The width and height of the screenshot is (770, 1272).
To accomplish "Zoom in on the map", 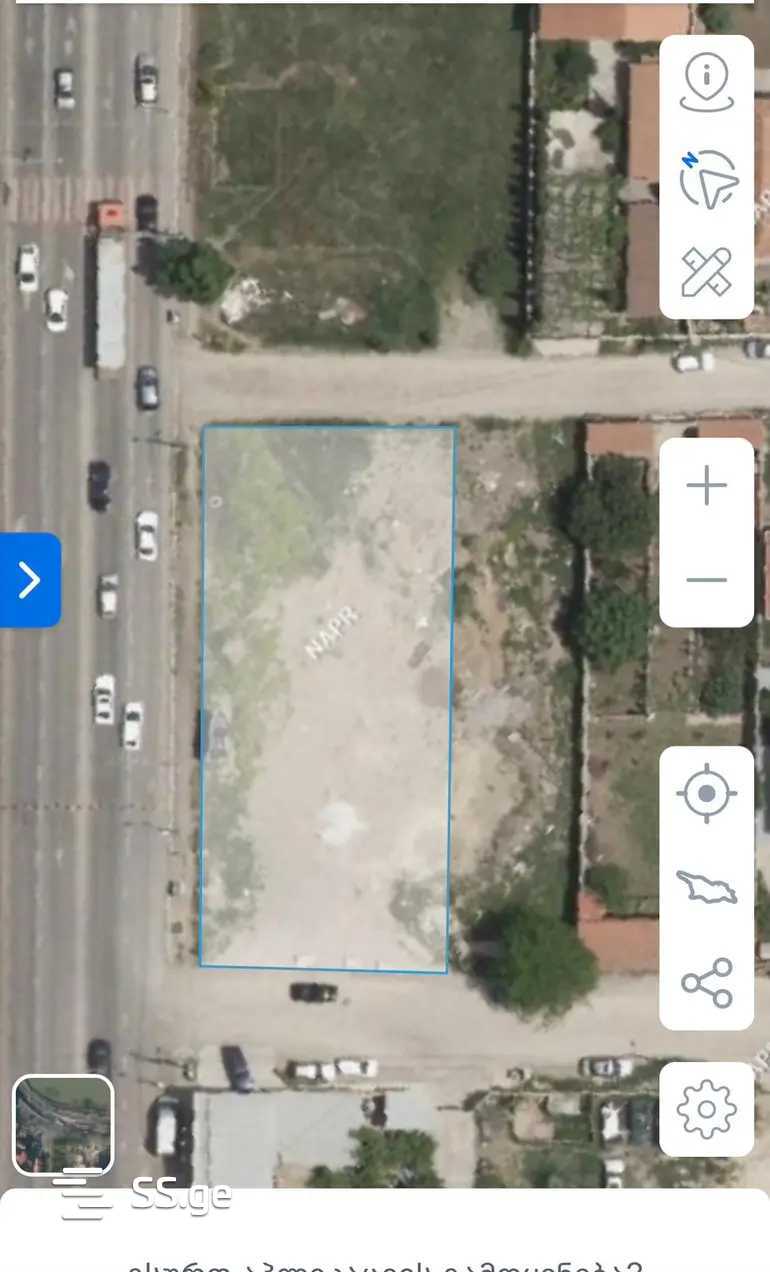I will (707, 486).
